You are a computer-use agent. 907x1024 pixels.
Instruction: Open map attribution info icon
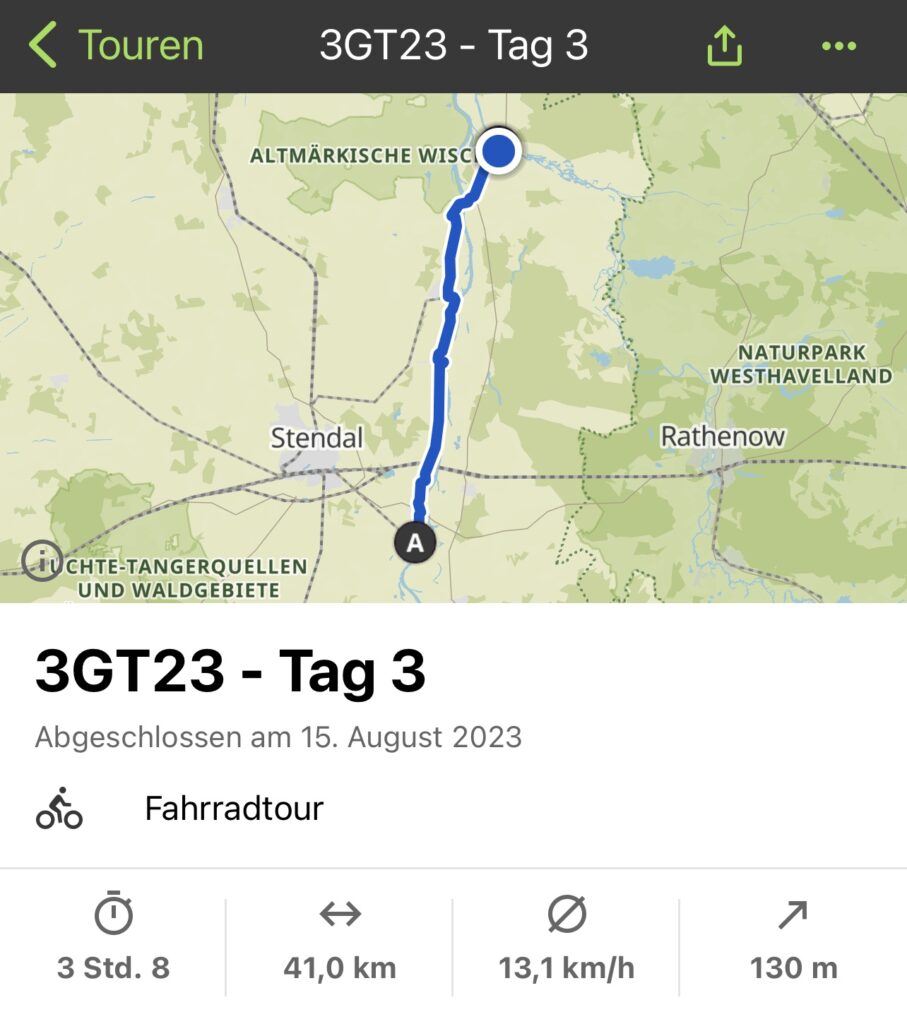42,558
